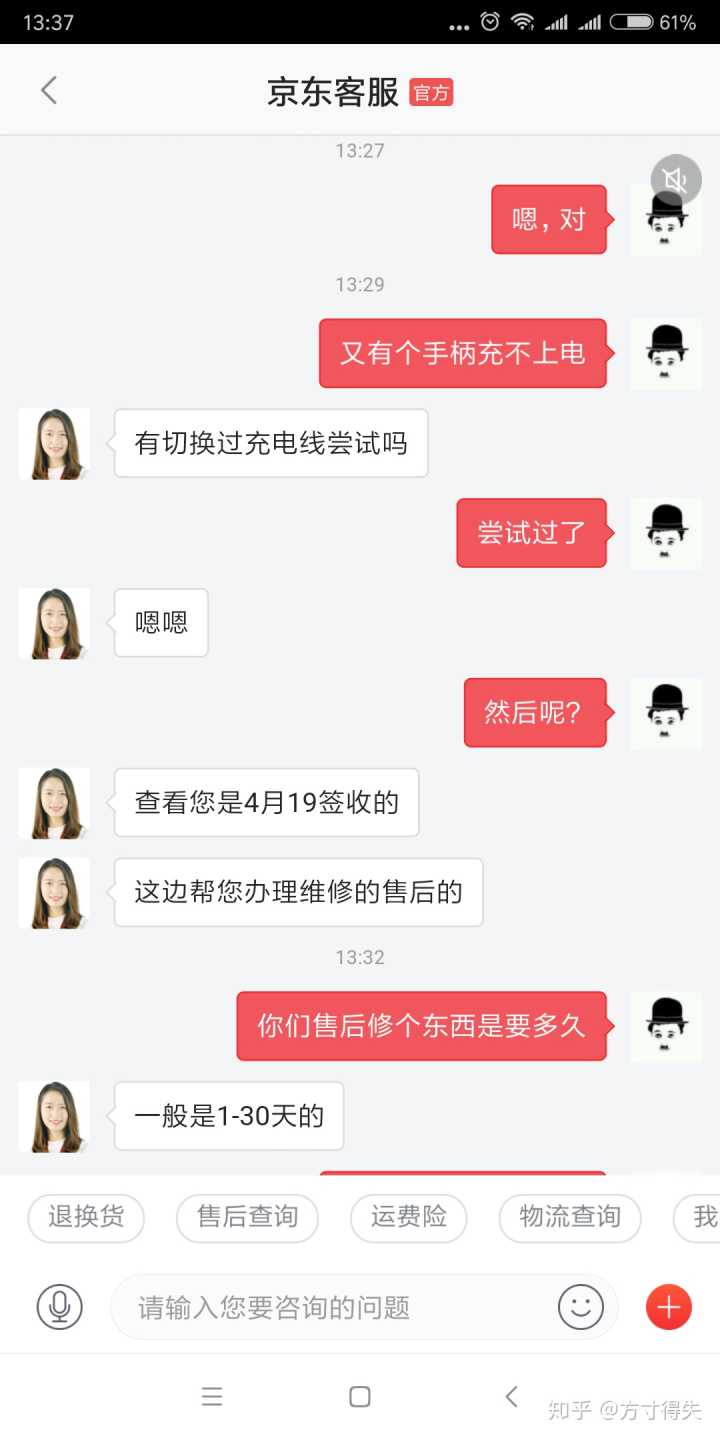Open the red plus attachments button

coord(669,1307)
